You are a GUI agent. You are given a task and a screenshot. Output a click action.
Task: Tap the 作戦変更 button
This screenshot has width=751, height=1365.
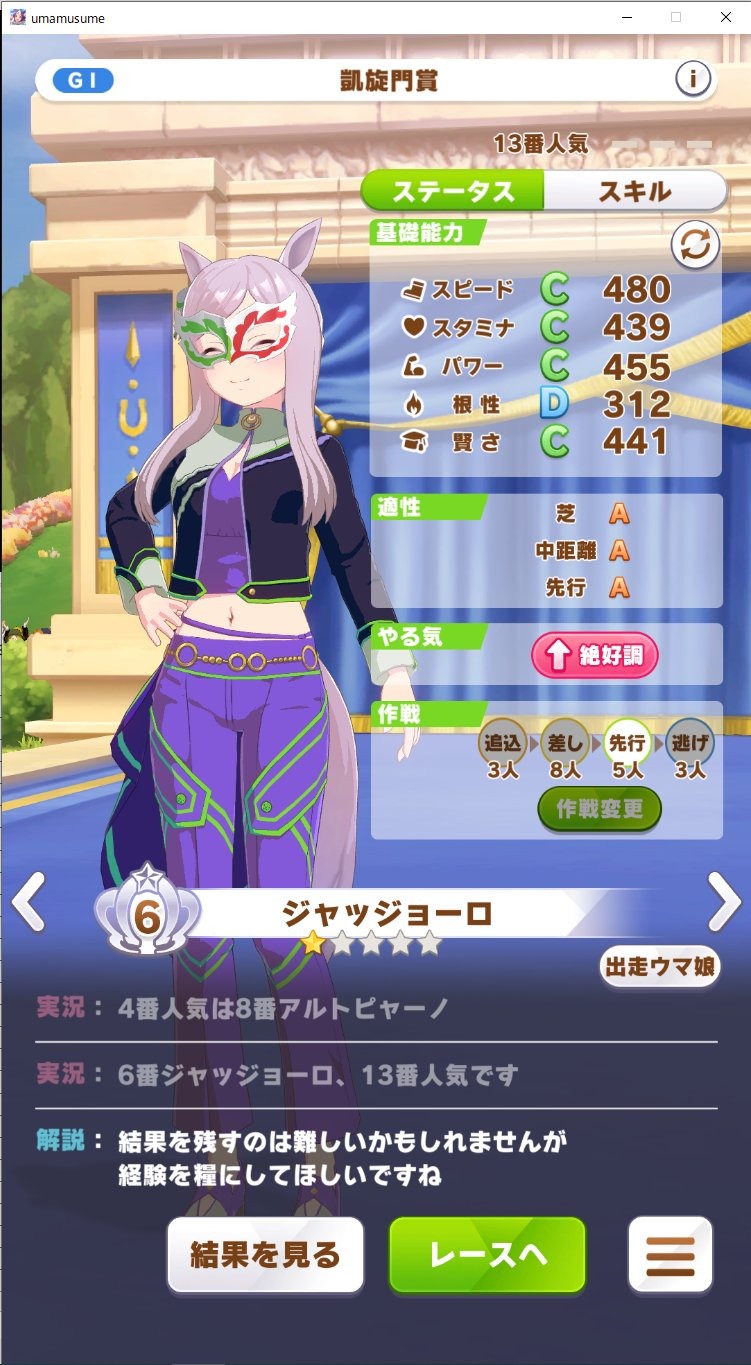pyautogui.click(x=599, y=809)
